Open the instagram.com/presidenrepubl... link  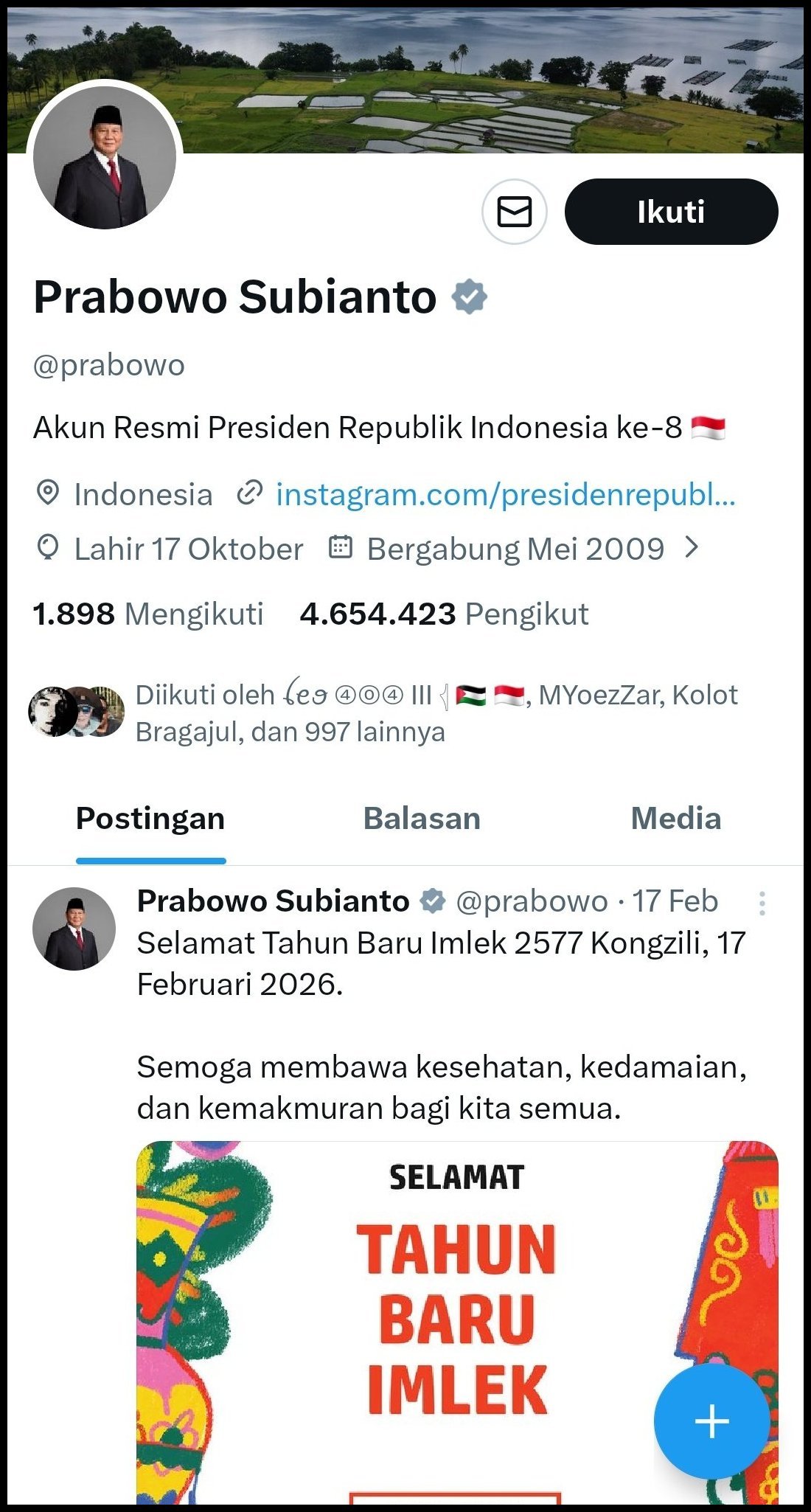(x=505, y=494)
